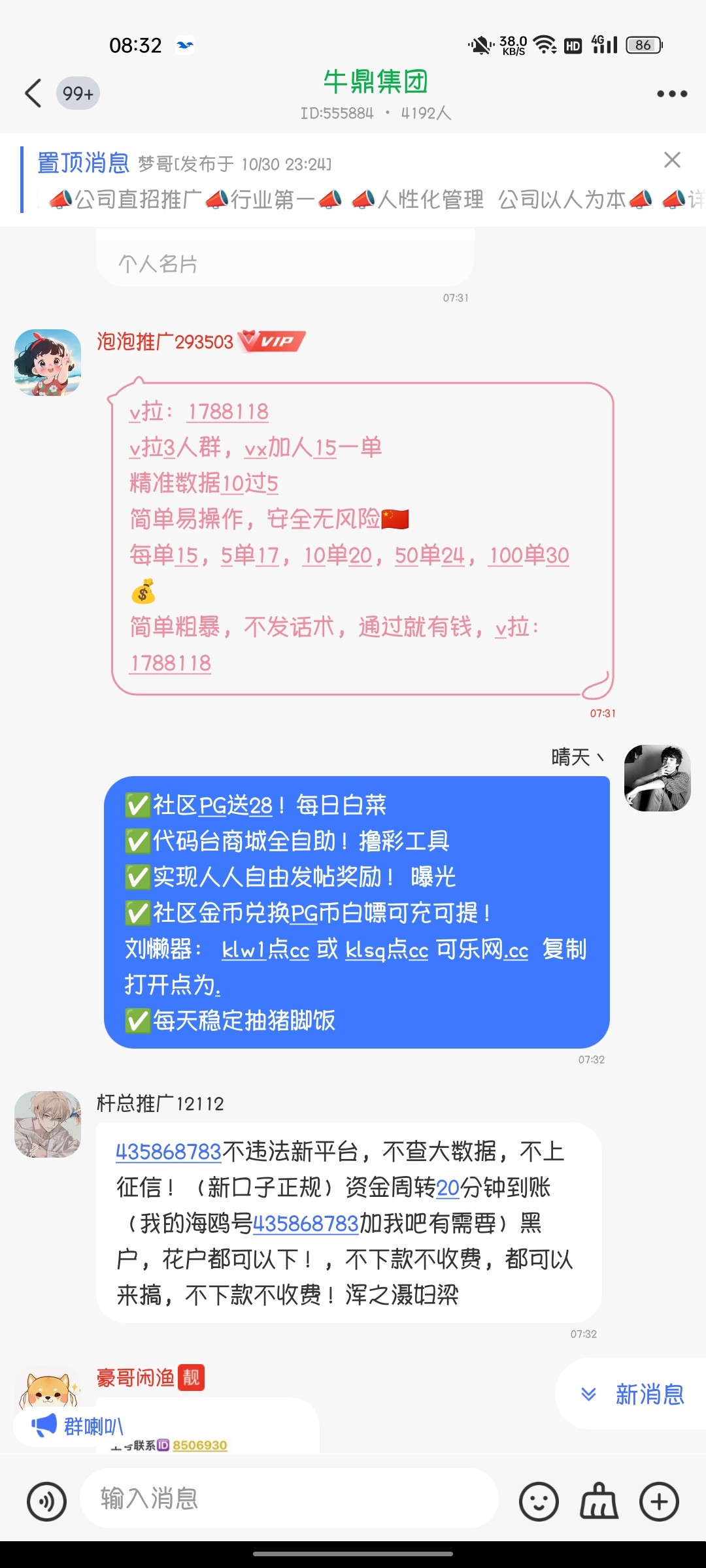Open the klw1点cc link
The width and height of the screenshot is (706, 1568).
click(x=265, y=949)
